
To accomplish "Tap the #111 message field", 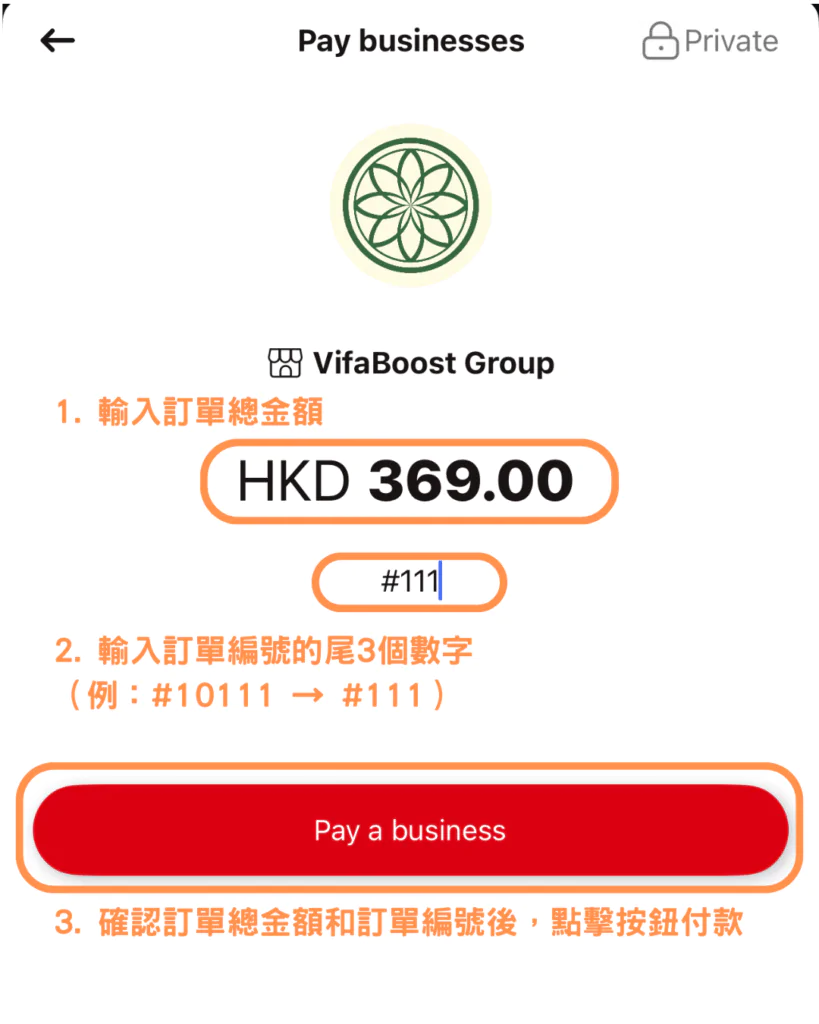I will tap(410, 582).
